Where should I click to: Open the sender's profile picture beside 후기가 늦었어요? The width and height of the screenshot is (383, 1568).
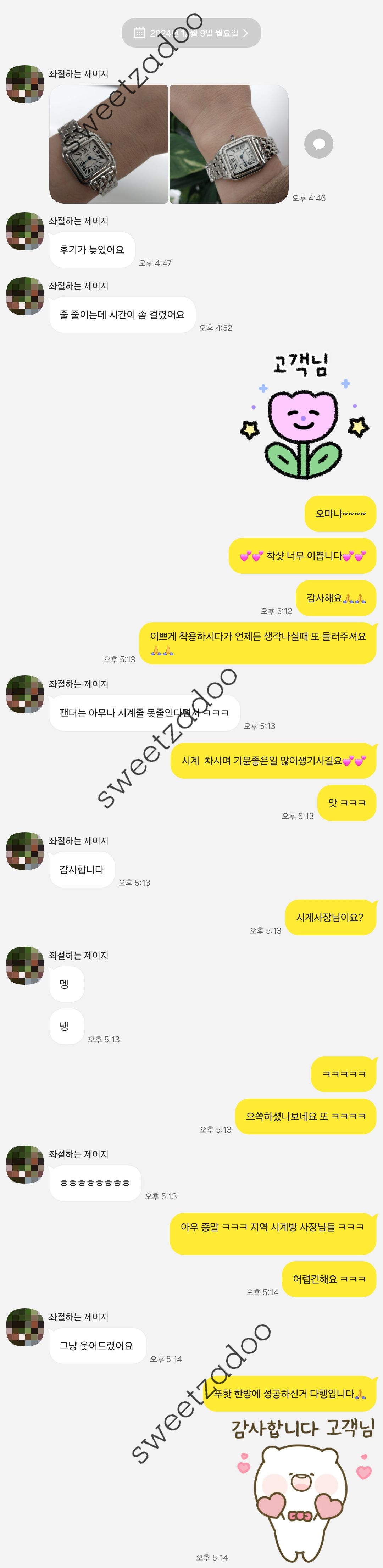(25, 231)
